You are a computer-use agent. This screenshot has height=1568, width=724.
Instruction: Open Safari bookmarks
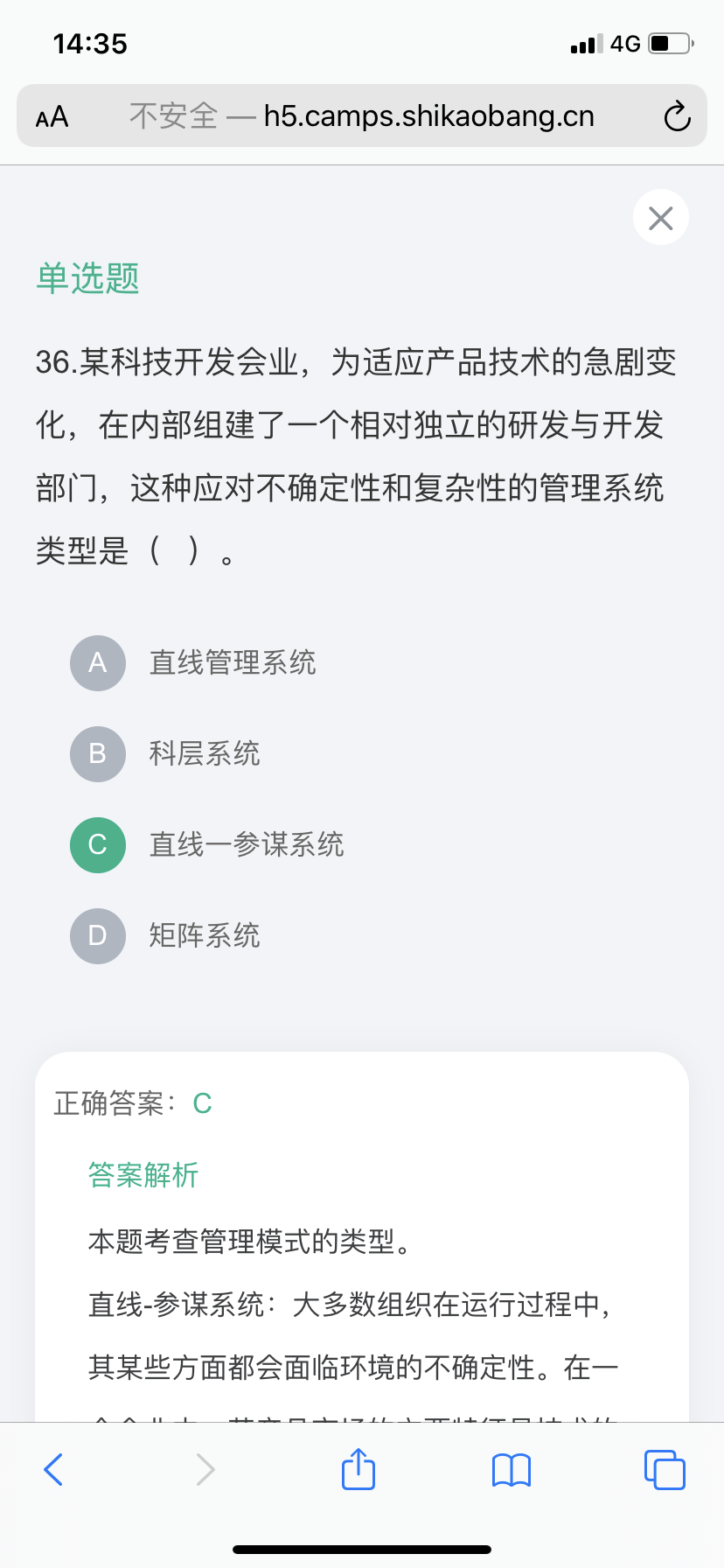click(x=512, y=1470)
